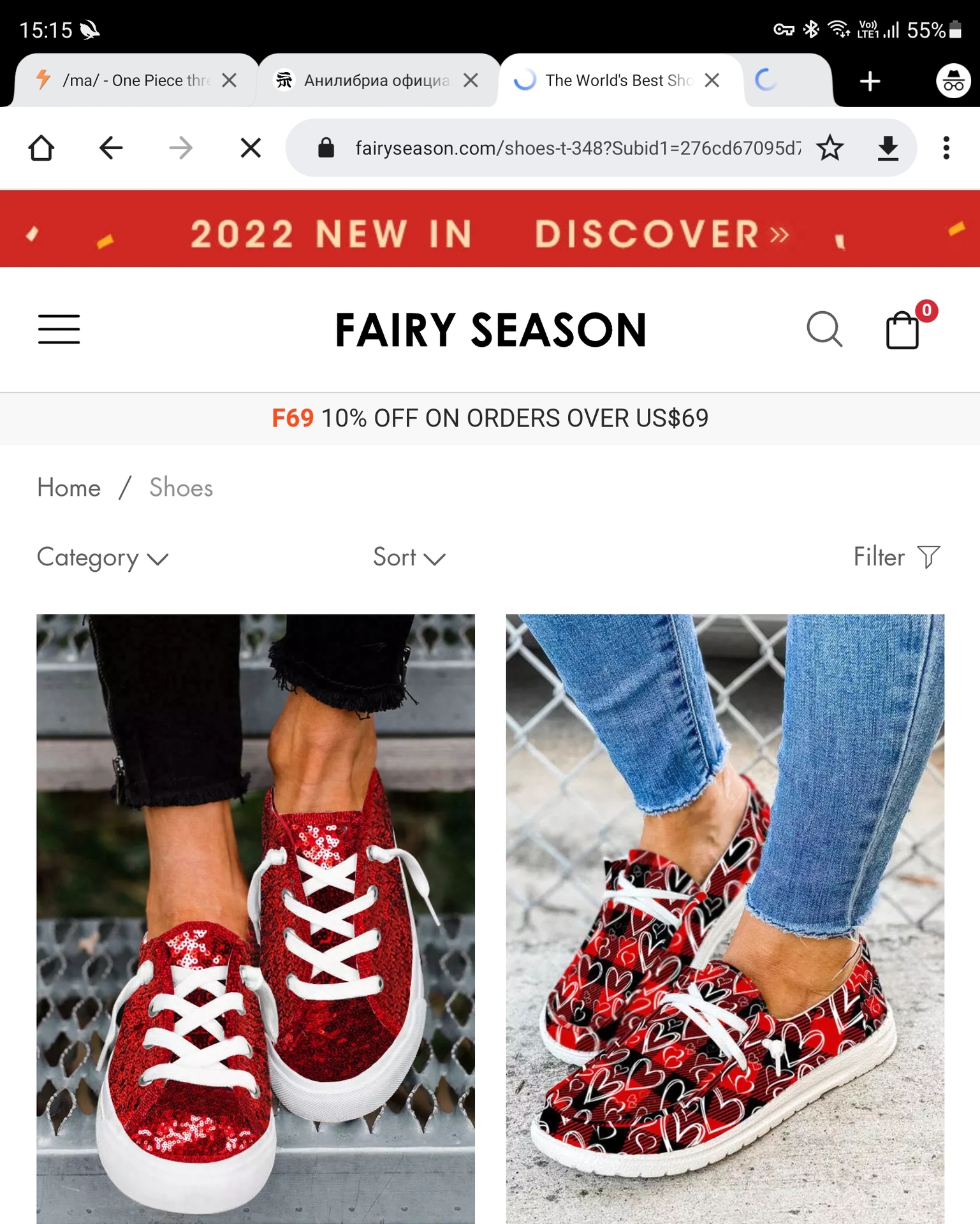Open the Filter options
This screenshot has width=980, height=1224.
[896, 557]
